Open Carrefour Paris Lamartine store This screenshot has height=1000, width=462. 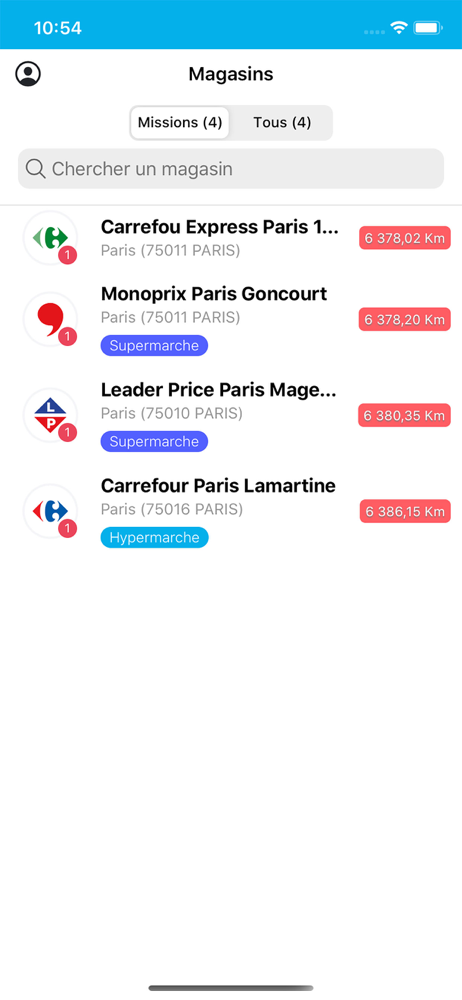point(231,511)
